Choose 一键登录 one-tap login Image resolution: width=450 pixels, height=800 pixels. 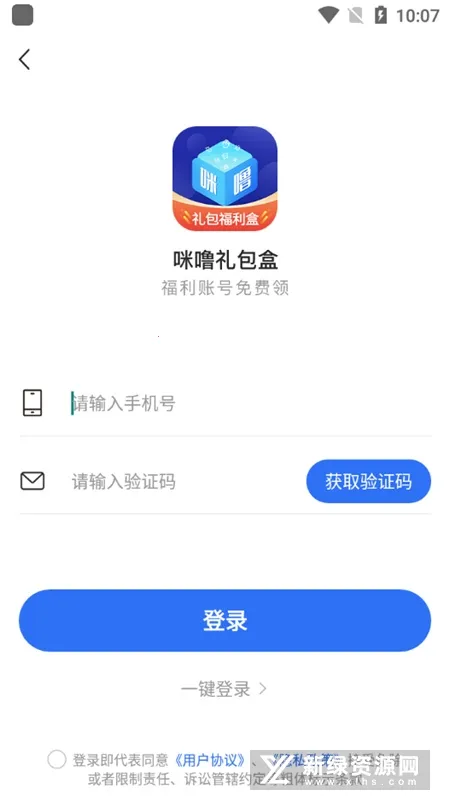[x=224, y=689]
